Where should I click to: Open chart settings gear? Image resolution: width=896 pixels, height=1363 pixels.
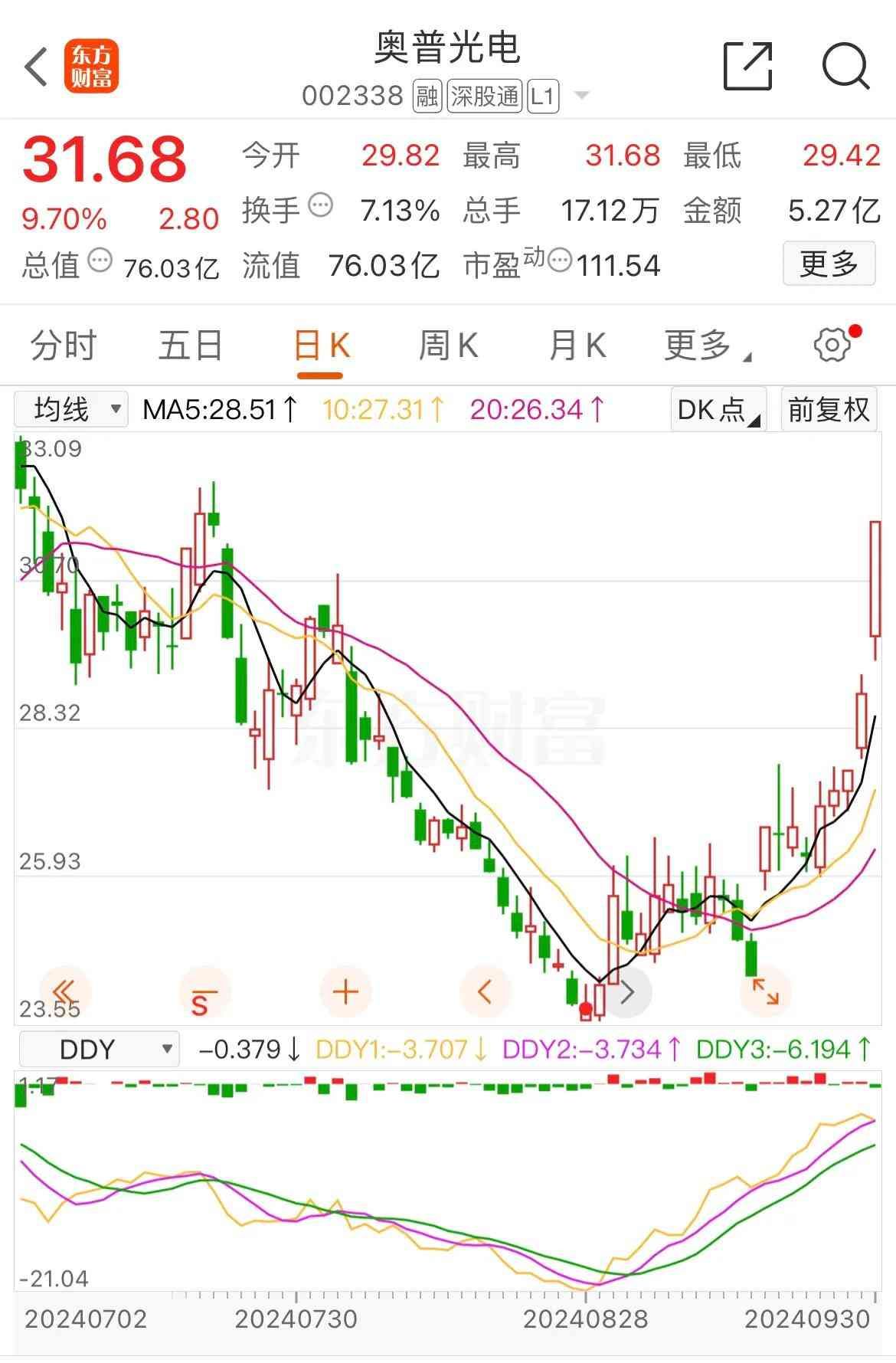pos(832,345)
